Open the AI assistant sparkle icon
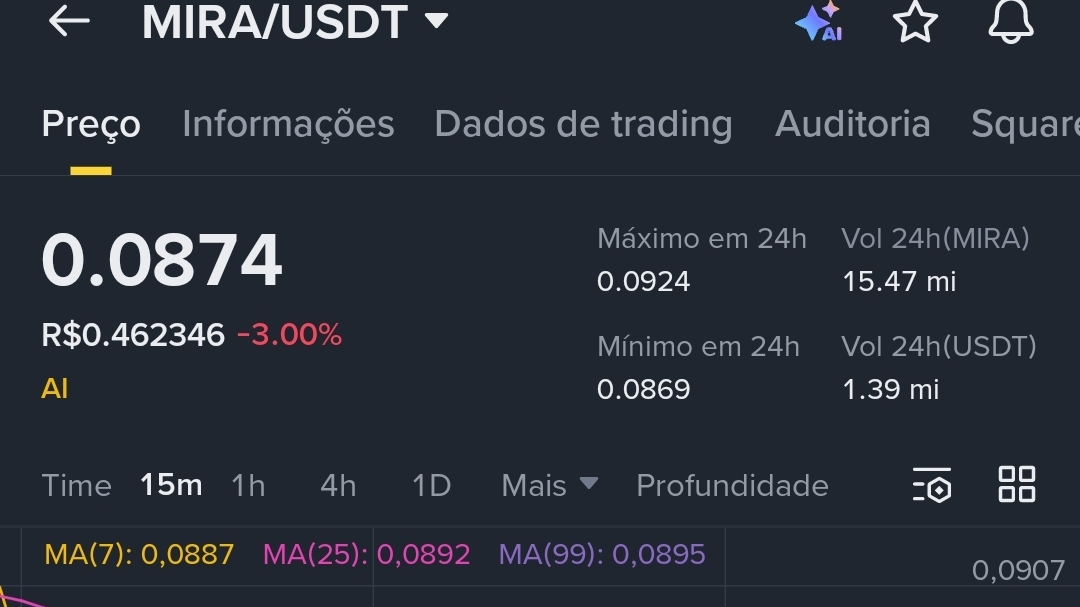The image size is (1080, 607). (x=819, y=22)
